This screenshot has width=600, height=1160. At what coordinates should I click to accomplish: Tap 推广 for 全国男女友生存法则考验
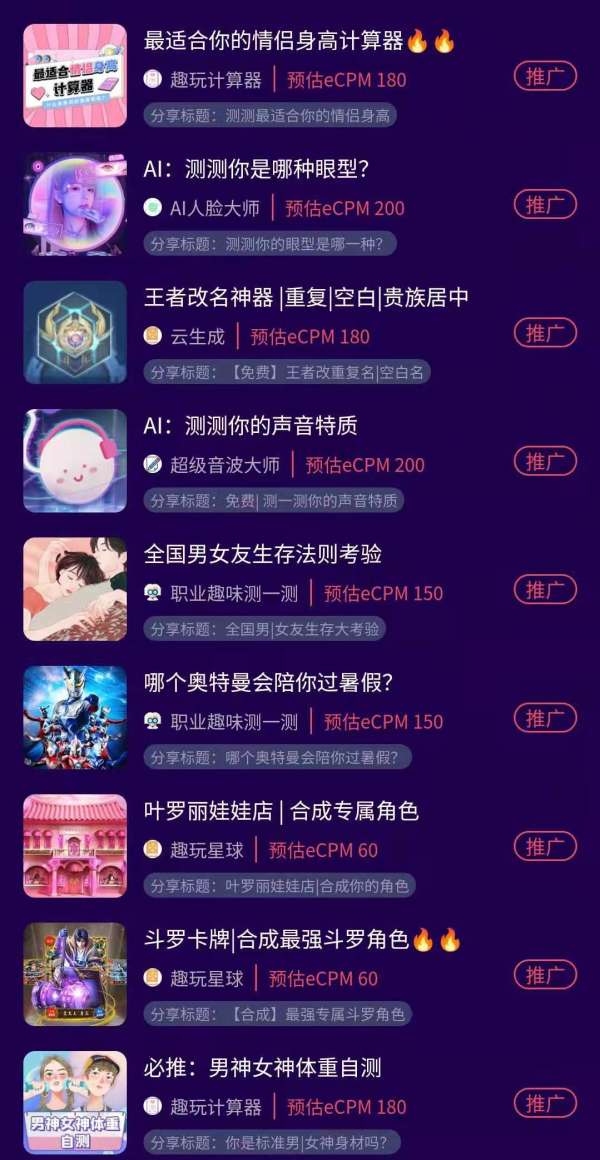pos(545,589)
